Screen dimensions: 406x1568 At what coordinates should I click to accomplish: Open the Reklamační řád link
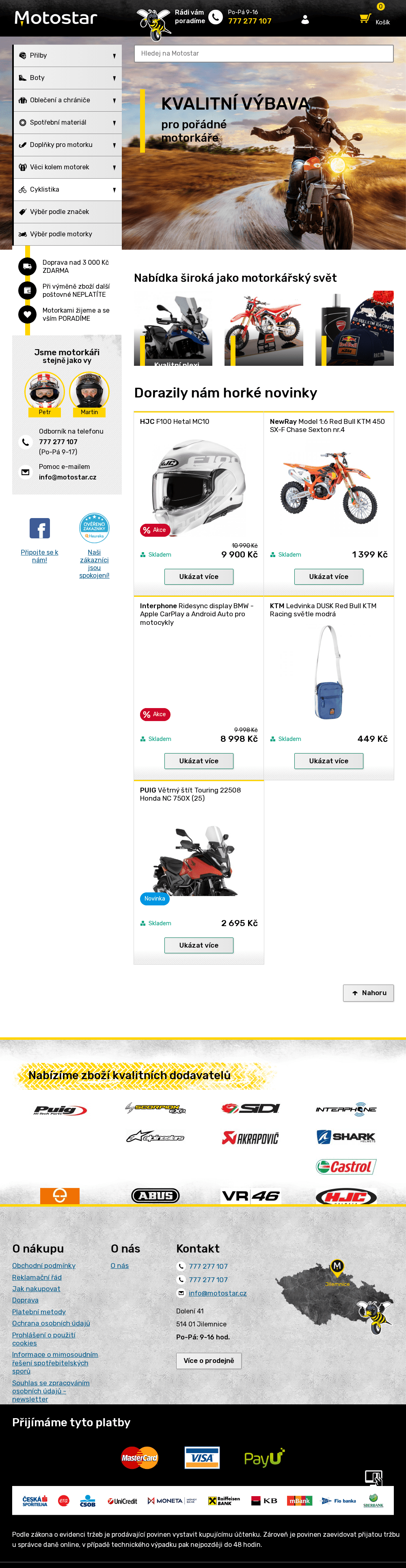37,1277
